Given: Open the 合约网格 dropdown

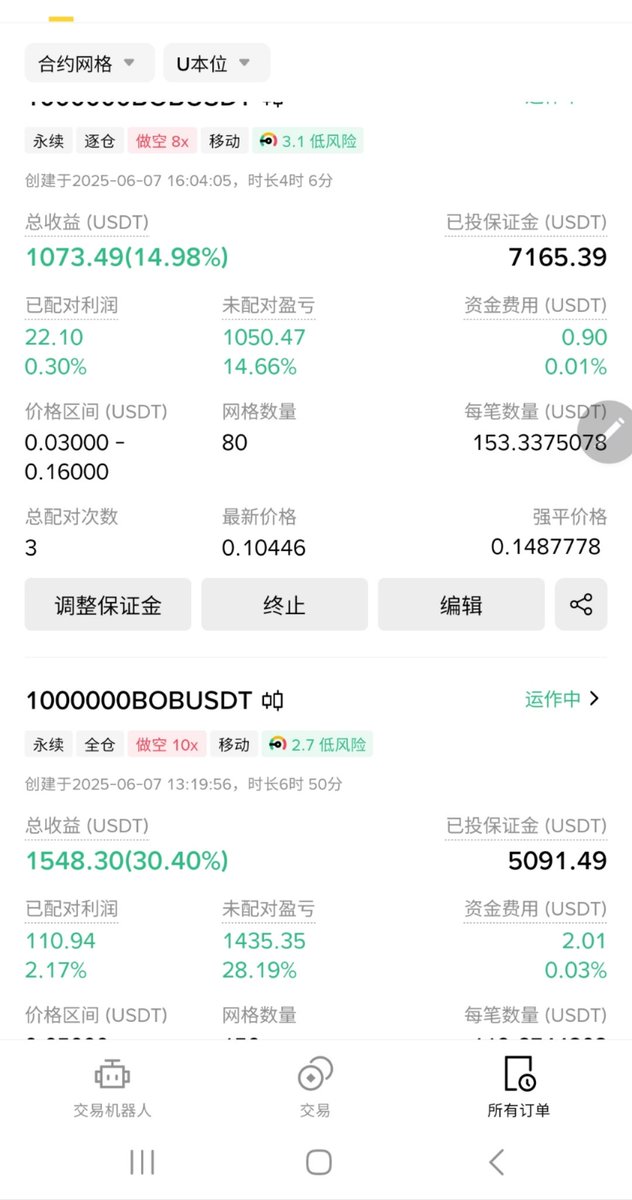Looking at the screenshot, I should click(89, 64).
